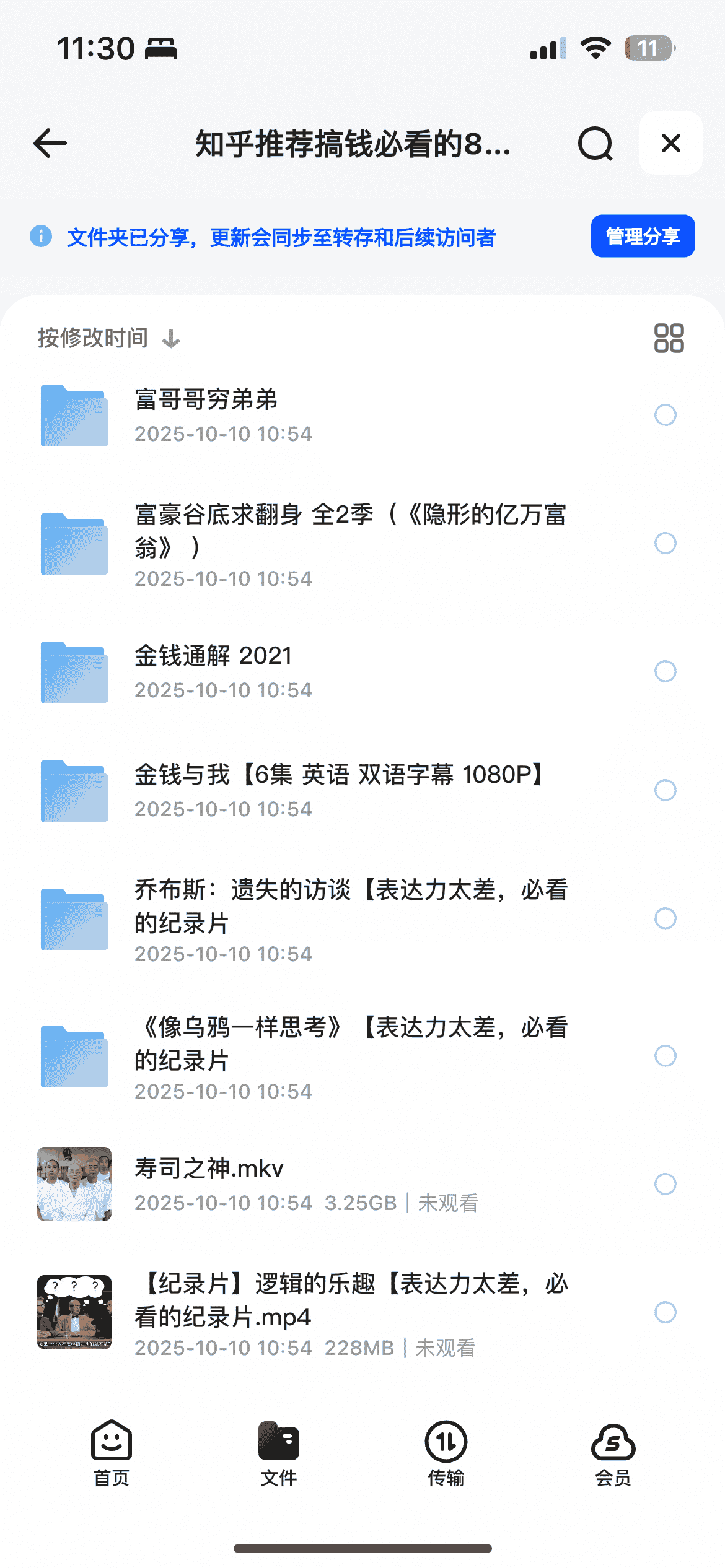Open the 富哥哥穷弟弟 folder
This screenshot has width=725, height=1568.
click(x=206, y=400)
